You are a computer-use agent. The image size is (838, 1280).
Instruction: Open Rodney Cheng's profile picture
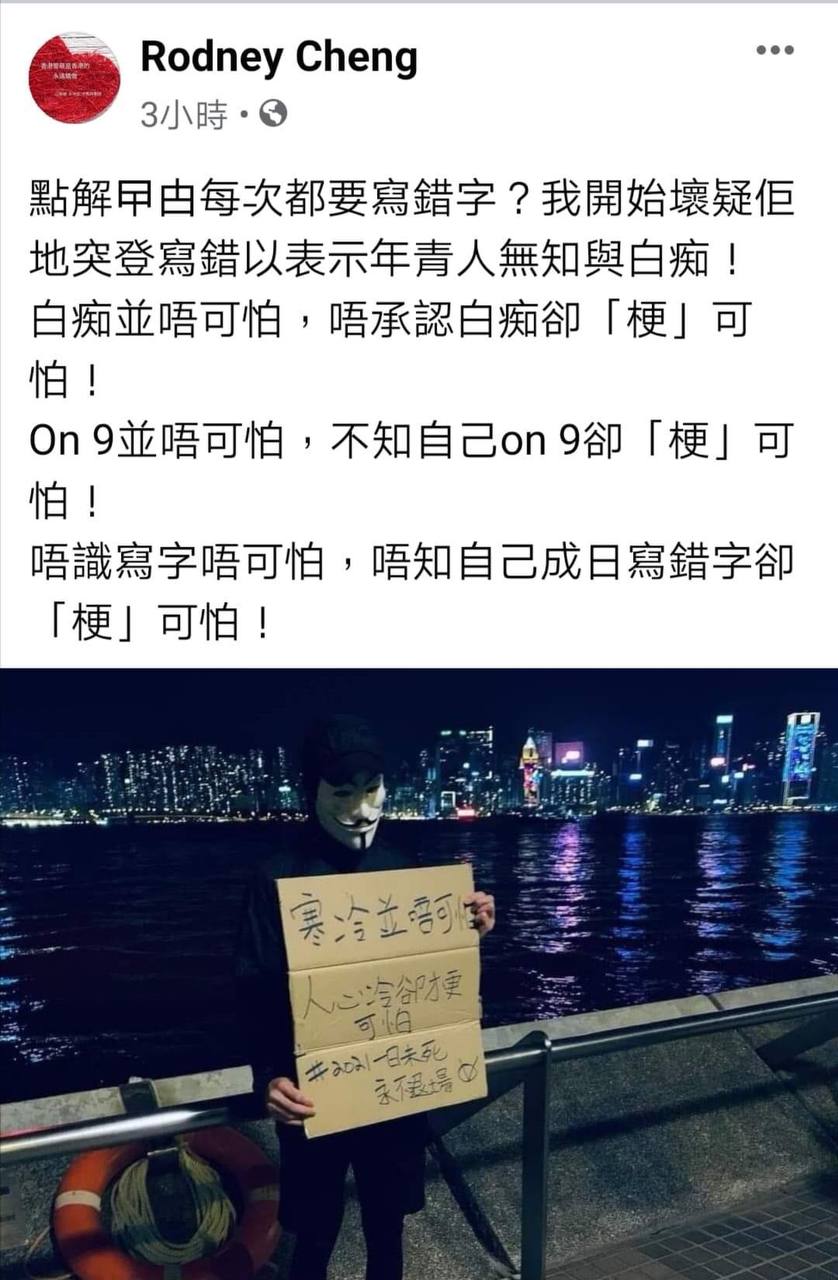pos(74,77)
